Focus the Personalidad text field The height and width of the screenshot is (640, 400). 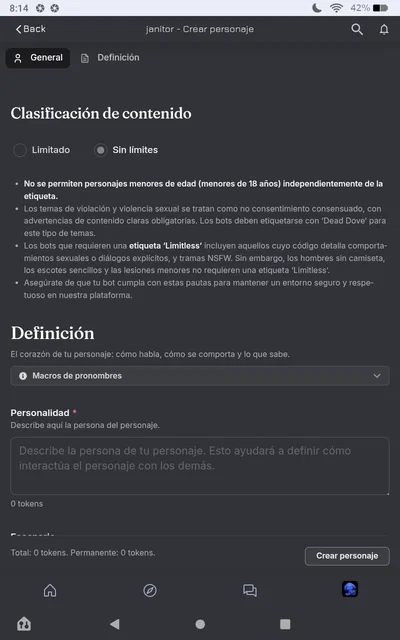point(200,466)
